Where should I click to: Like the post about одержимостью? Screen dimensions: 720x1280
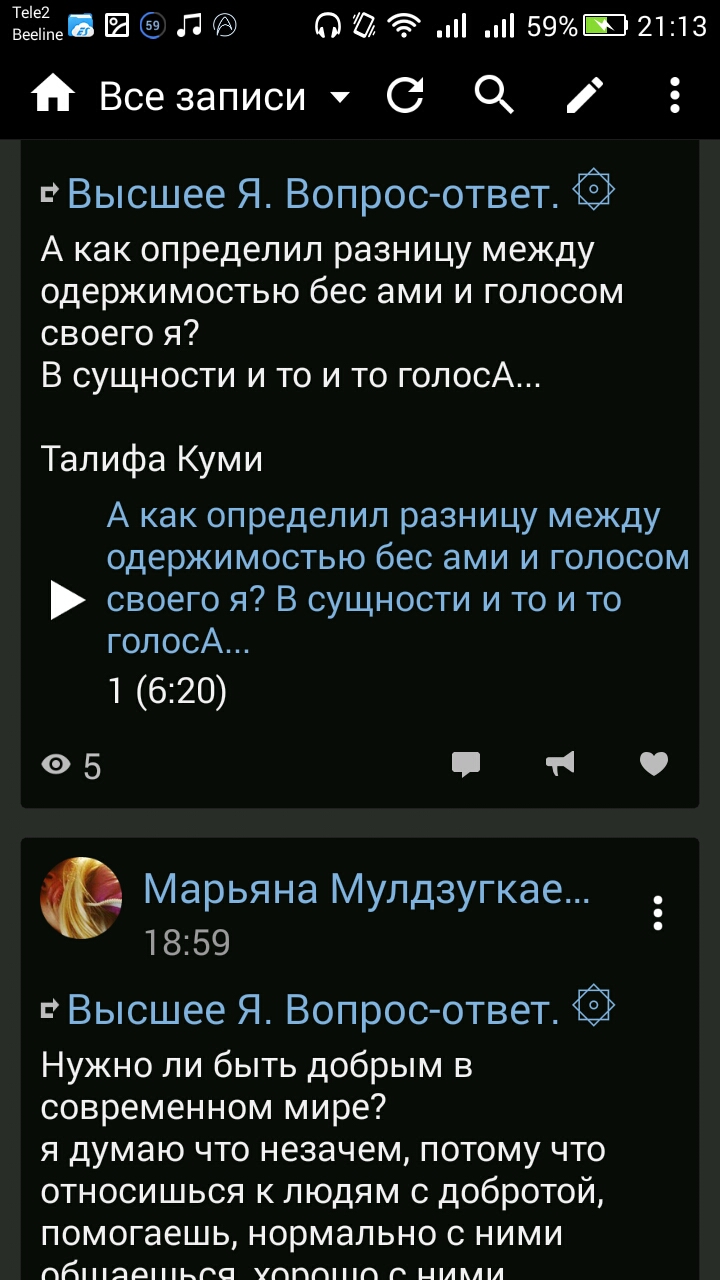tap(653, 765)
